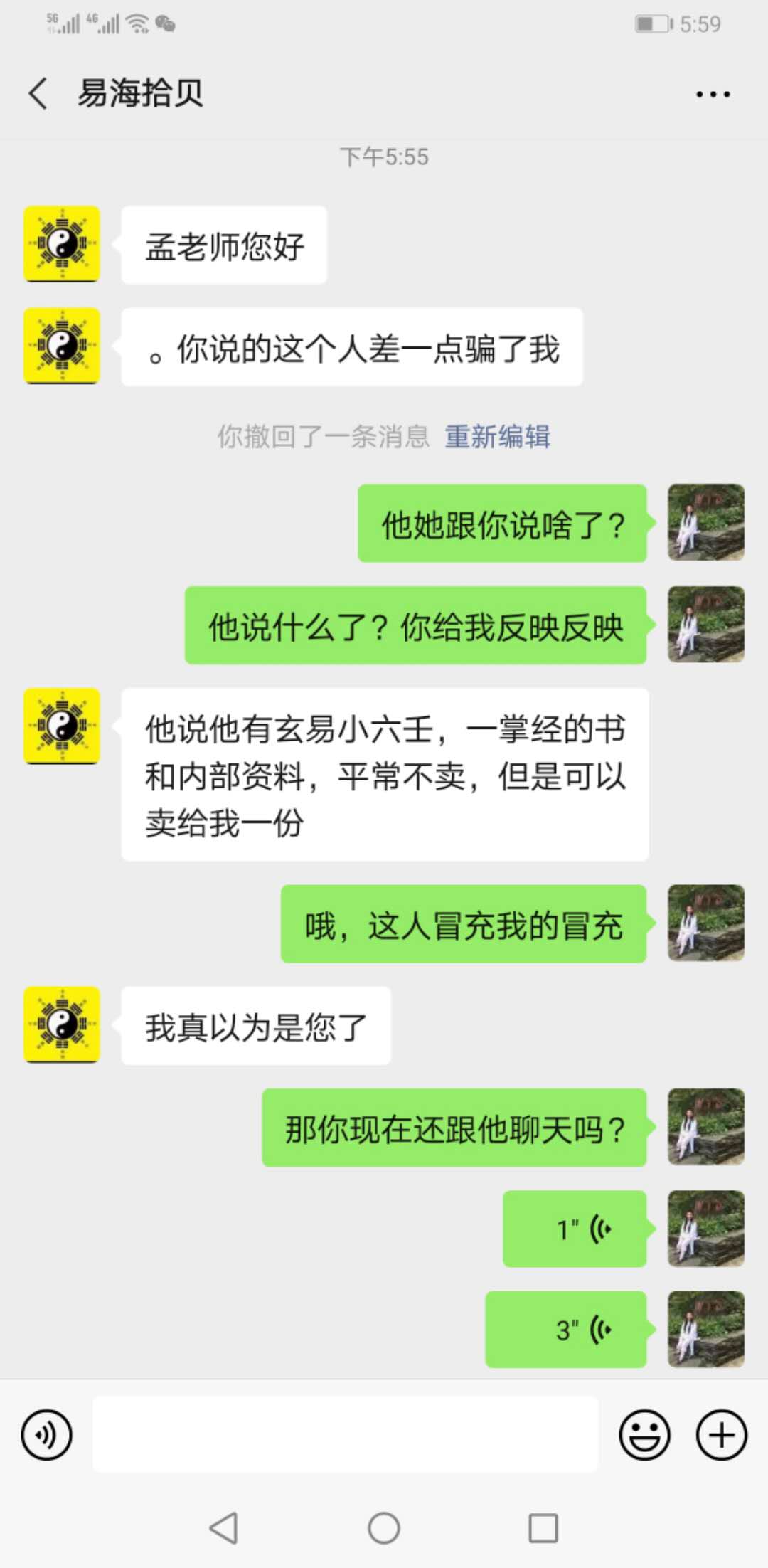Tap 重新编辑 to re-edit the recalled message
Screen dimensions: 768x1568
tap(498, 440)
